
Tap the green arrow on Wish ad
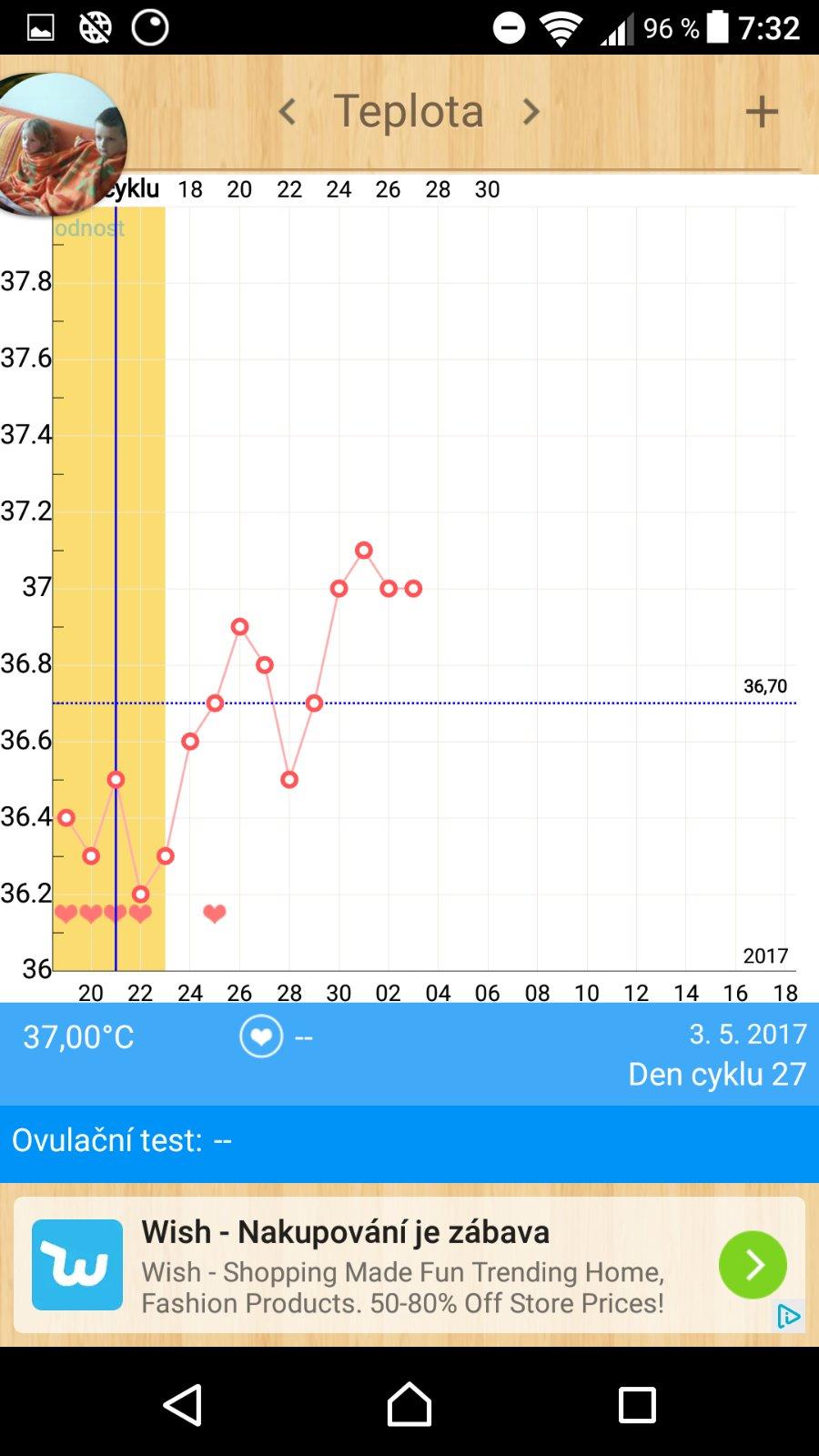[x=753, y=1264]
